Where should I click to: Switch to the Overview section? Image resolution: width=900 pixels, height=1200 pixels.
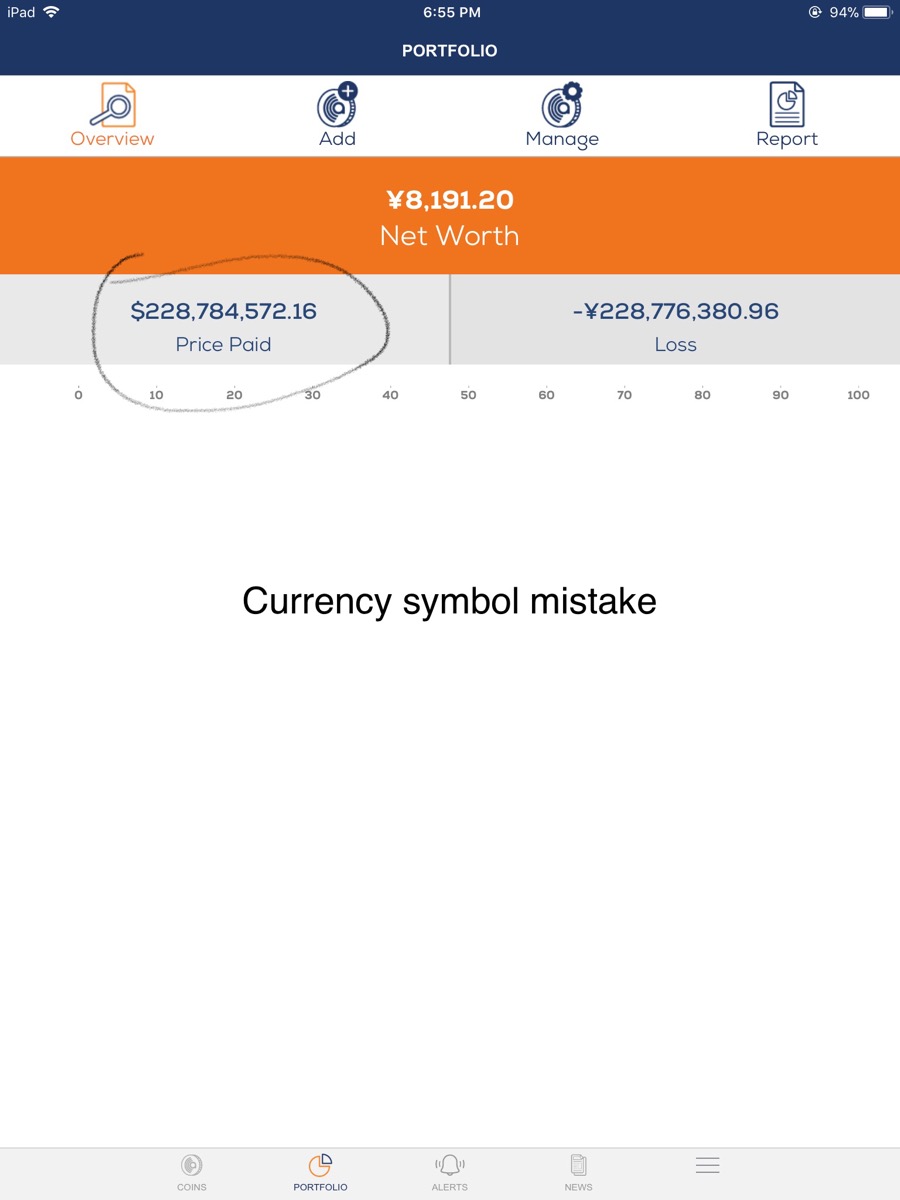[112, 116]
